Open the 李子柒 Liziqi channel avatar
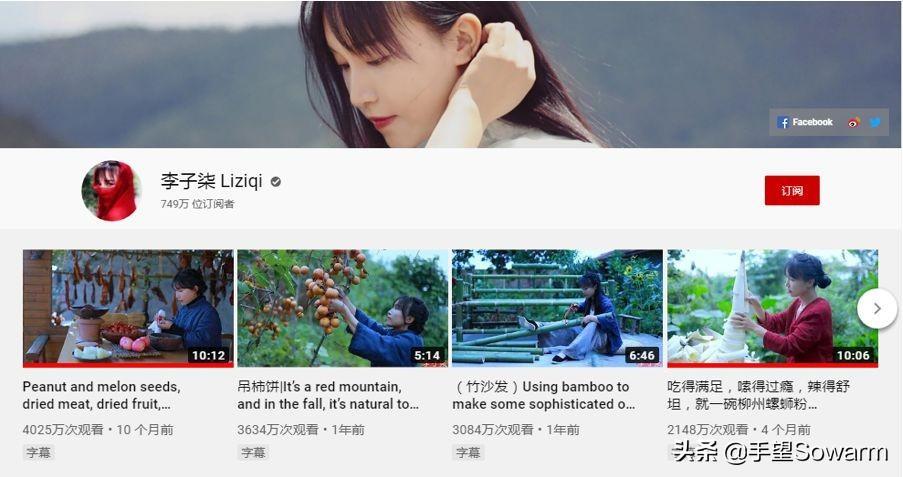 tap(111, 190)
